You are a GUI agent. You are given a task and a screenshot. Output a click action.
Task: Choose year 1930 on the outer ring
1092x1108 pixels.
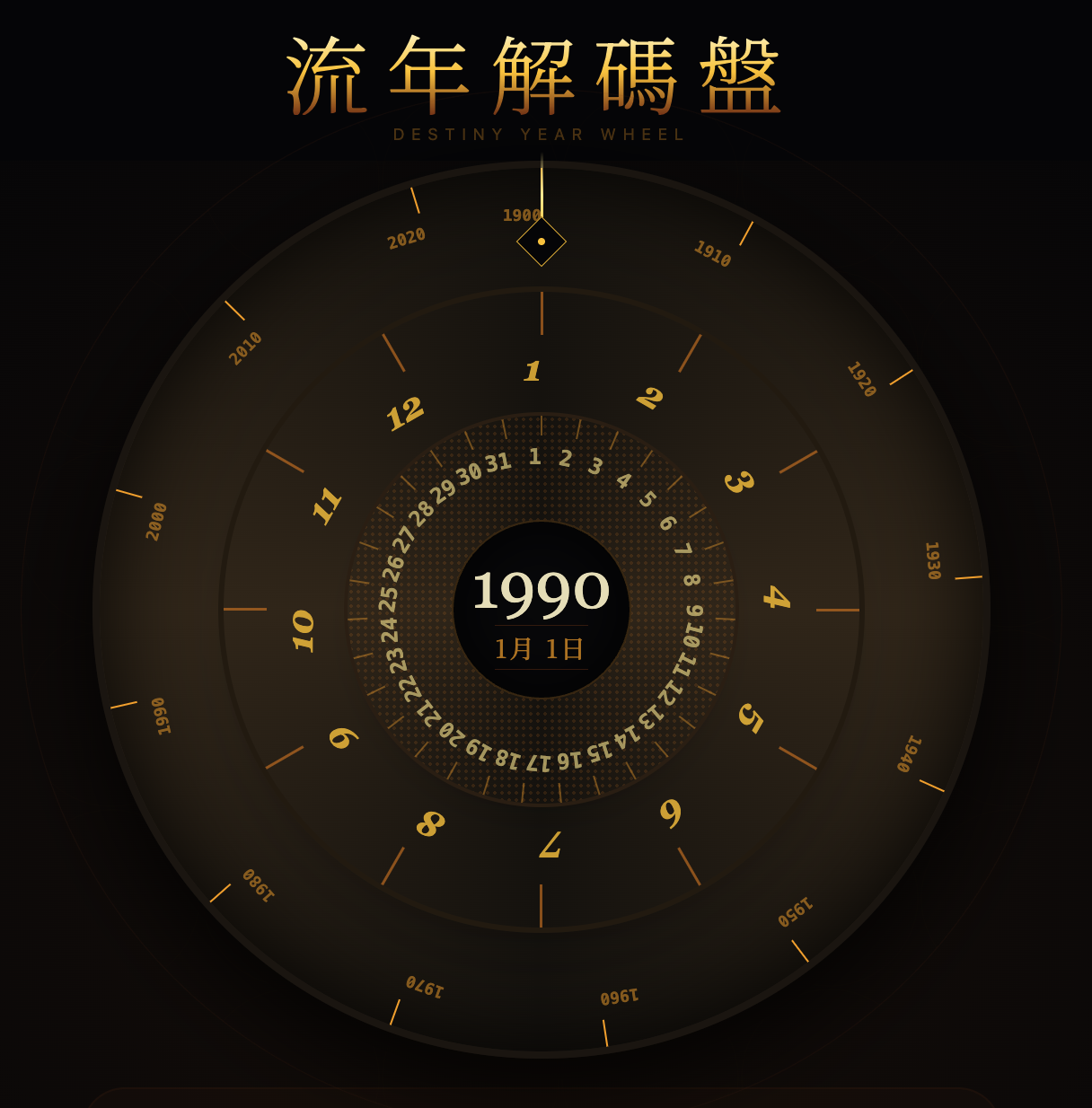tap(933, 560)
